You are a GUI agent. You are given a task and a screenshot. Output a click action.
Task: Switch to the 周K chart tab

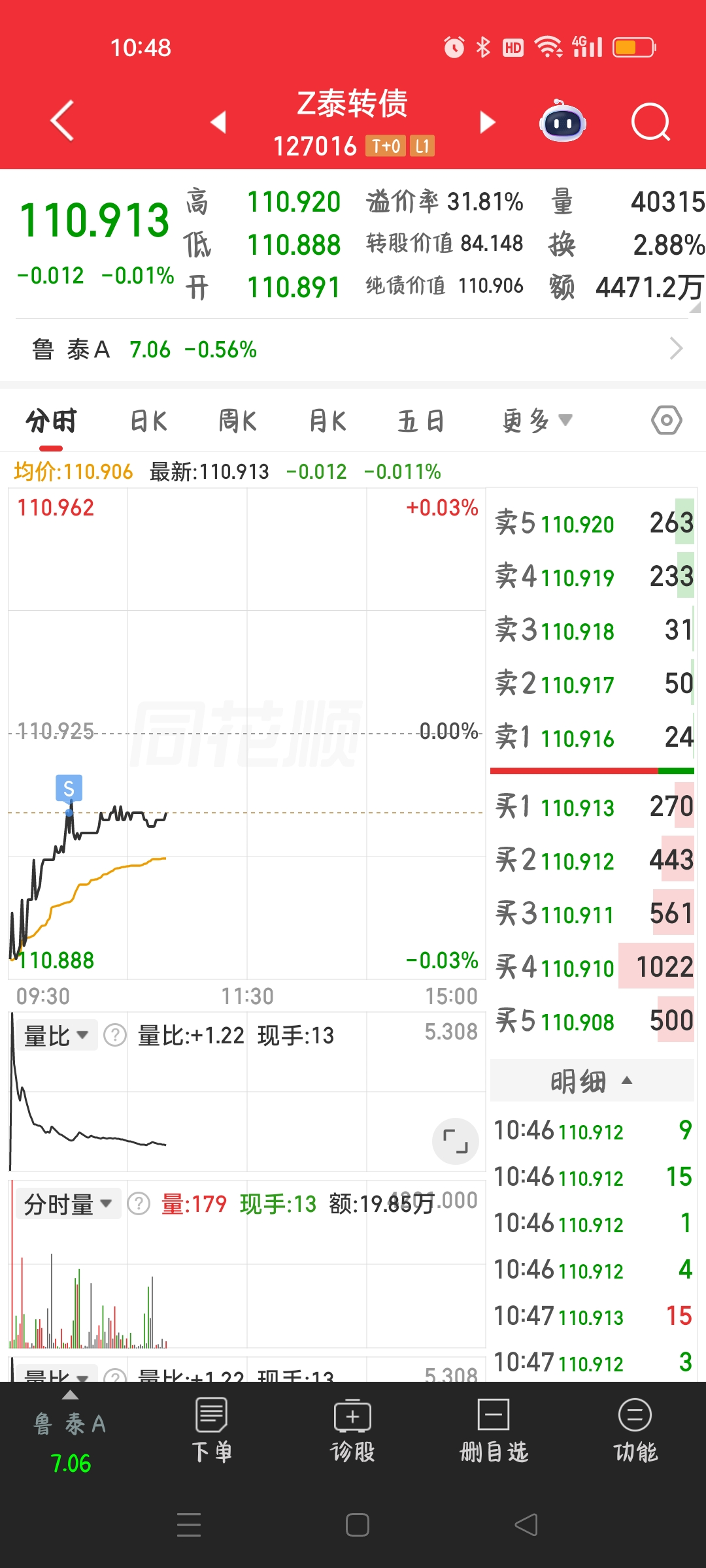point(238,421)
